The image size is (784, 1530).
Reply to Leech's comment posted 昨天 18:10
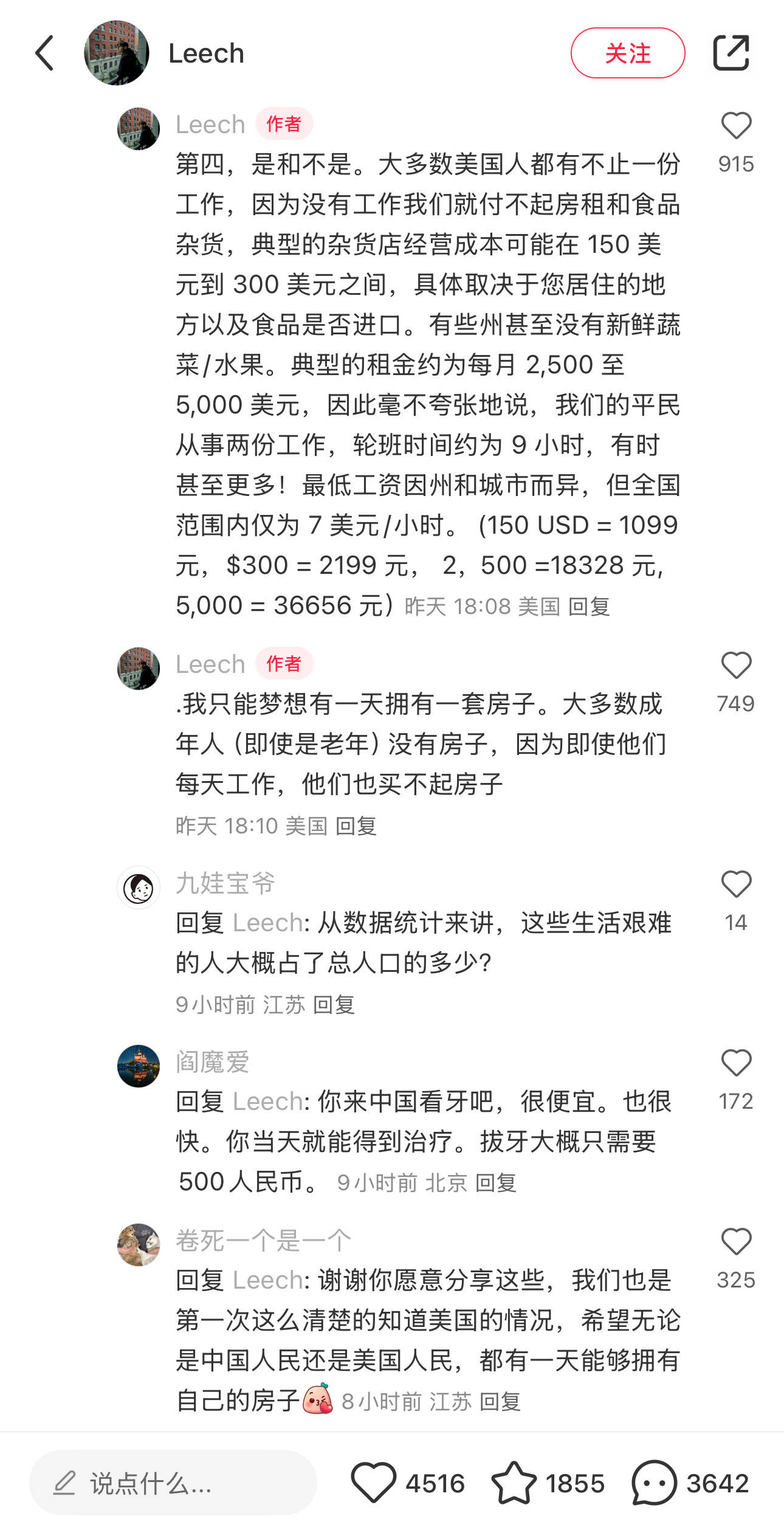tap(356, 826)
